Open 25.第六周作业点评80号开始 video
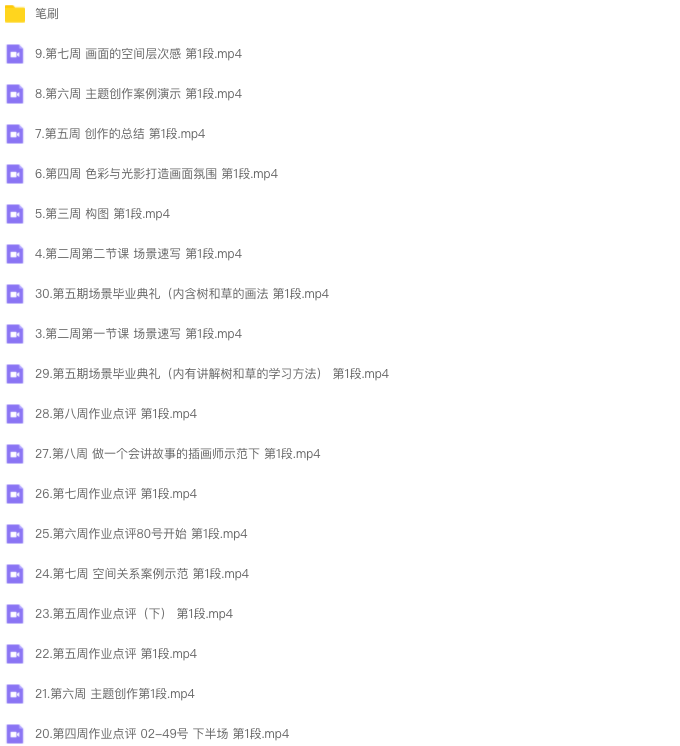The width and height of the screenshot is (680, 746). (x=141, y=534)
